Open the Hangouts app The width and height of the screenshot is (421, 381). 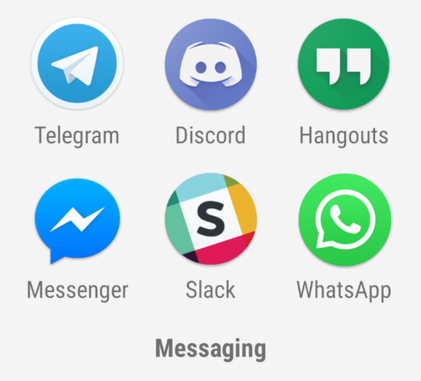tap(344, 64)
